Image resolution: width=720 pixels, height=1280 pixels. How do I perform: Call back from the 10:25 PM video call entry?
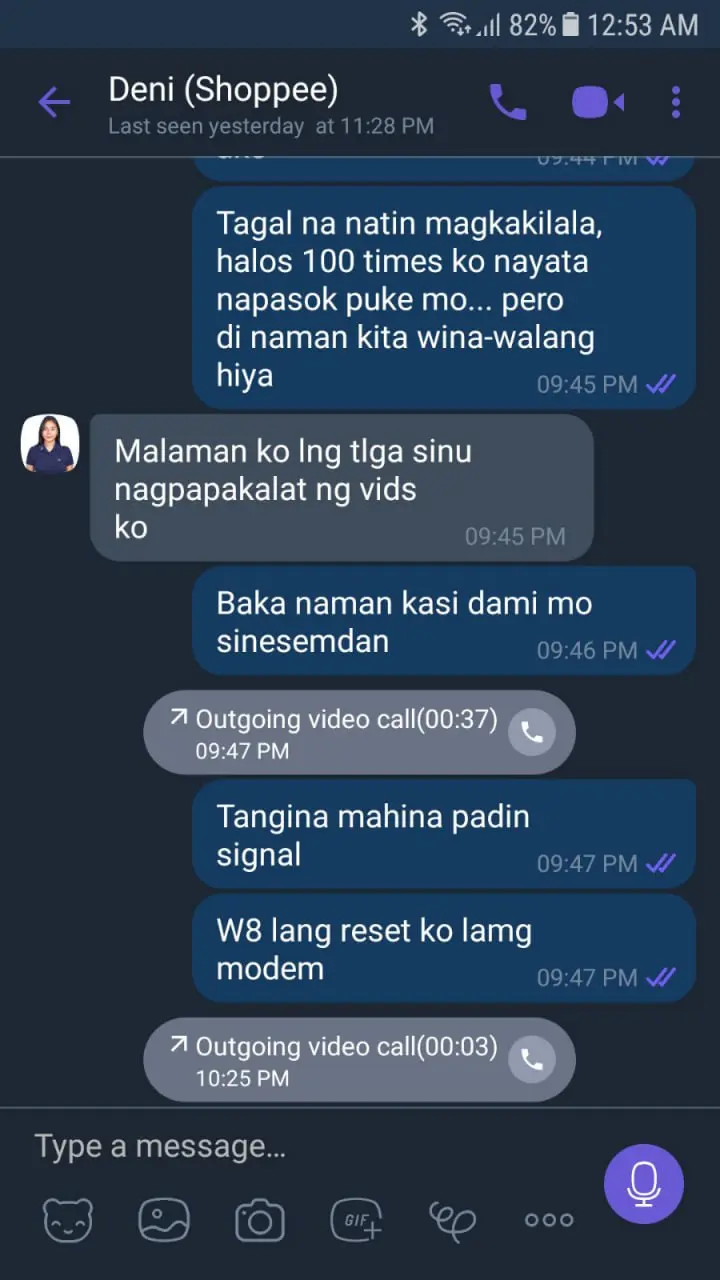coord(532,1060)
